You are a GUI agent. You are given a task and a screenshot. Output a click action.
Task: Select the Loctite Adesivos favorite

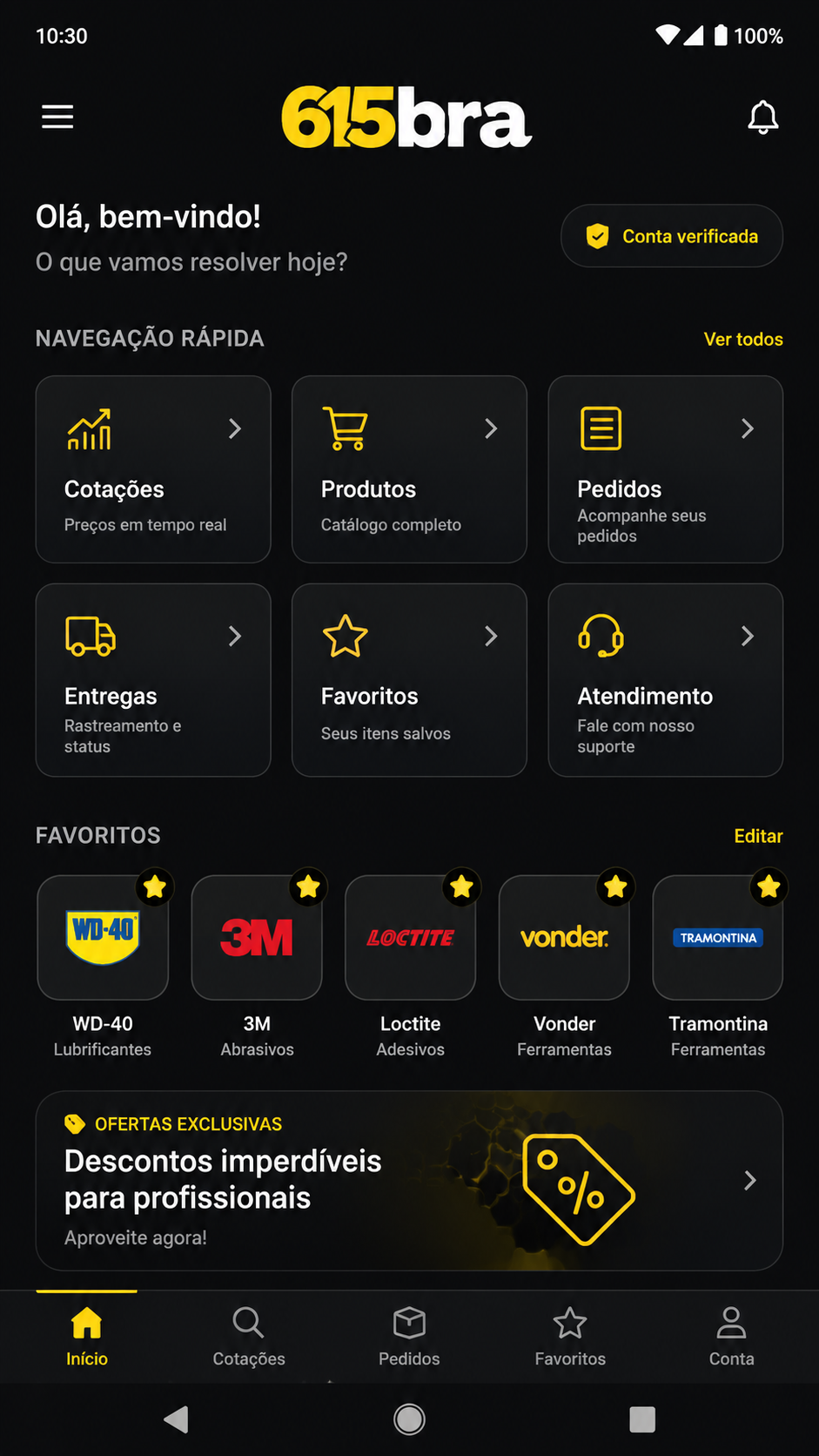click(410, 967)
